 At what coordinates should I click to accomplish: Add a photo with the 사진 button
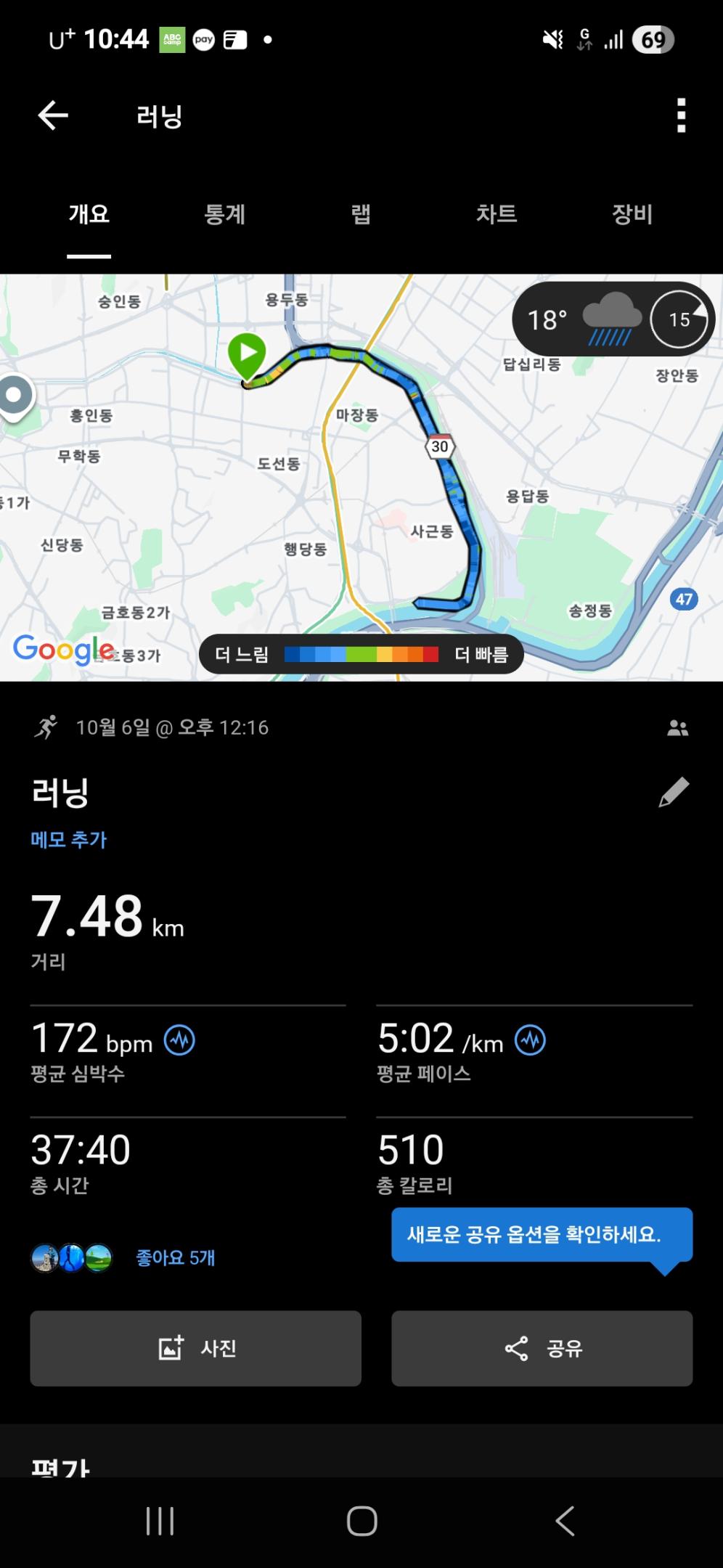pyautogui.click(x=195, y=1348)
